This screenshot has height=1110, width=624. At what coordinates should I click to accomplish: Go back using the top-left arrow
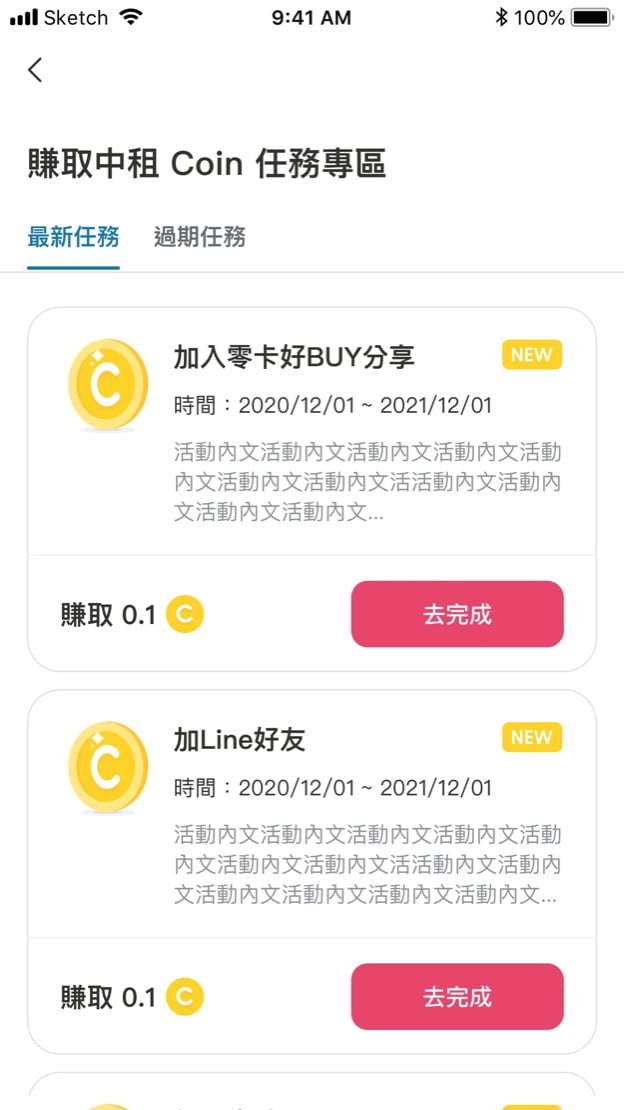pyautogui.click(x=36, y=70)
